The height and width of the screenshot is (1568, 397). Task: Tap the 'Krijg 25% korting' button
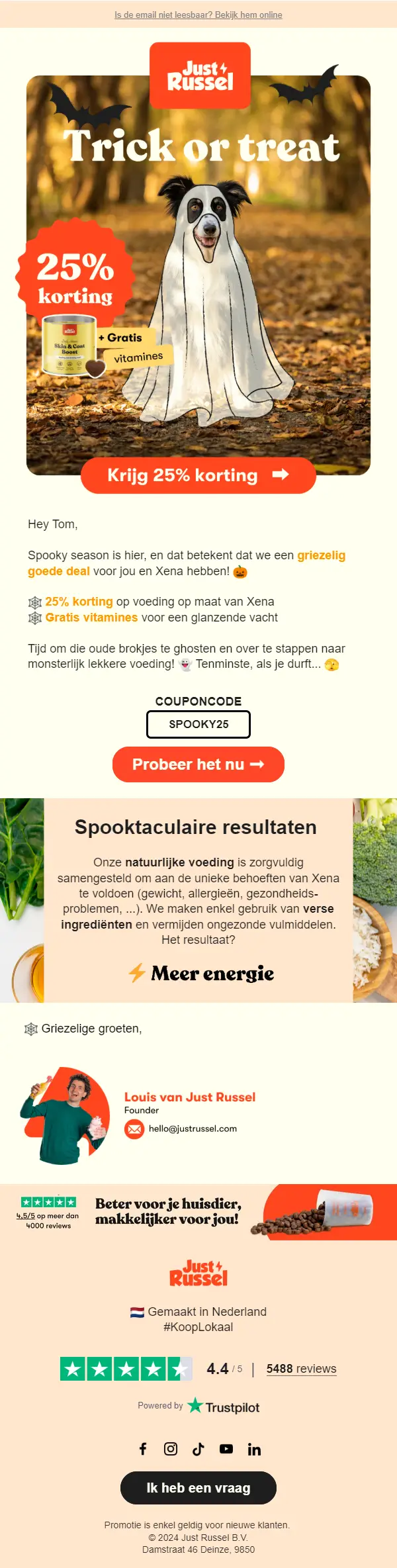198,475
